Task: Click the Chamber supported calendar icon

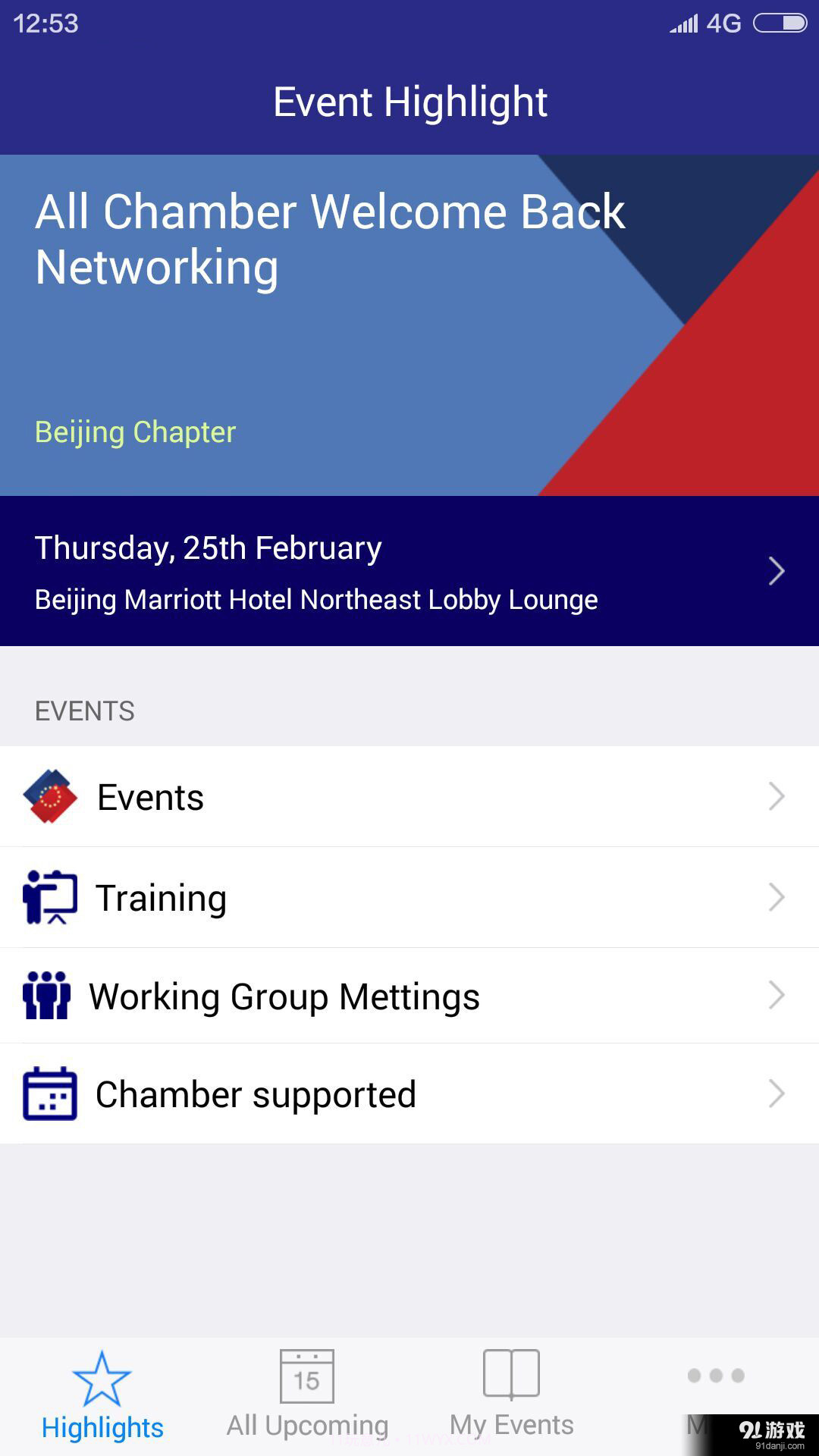Action: (x=49, y=1094)
